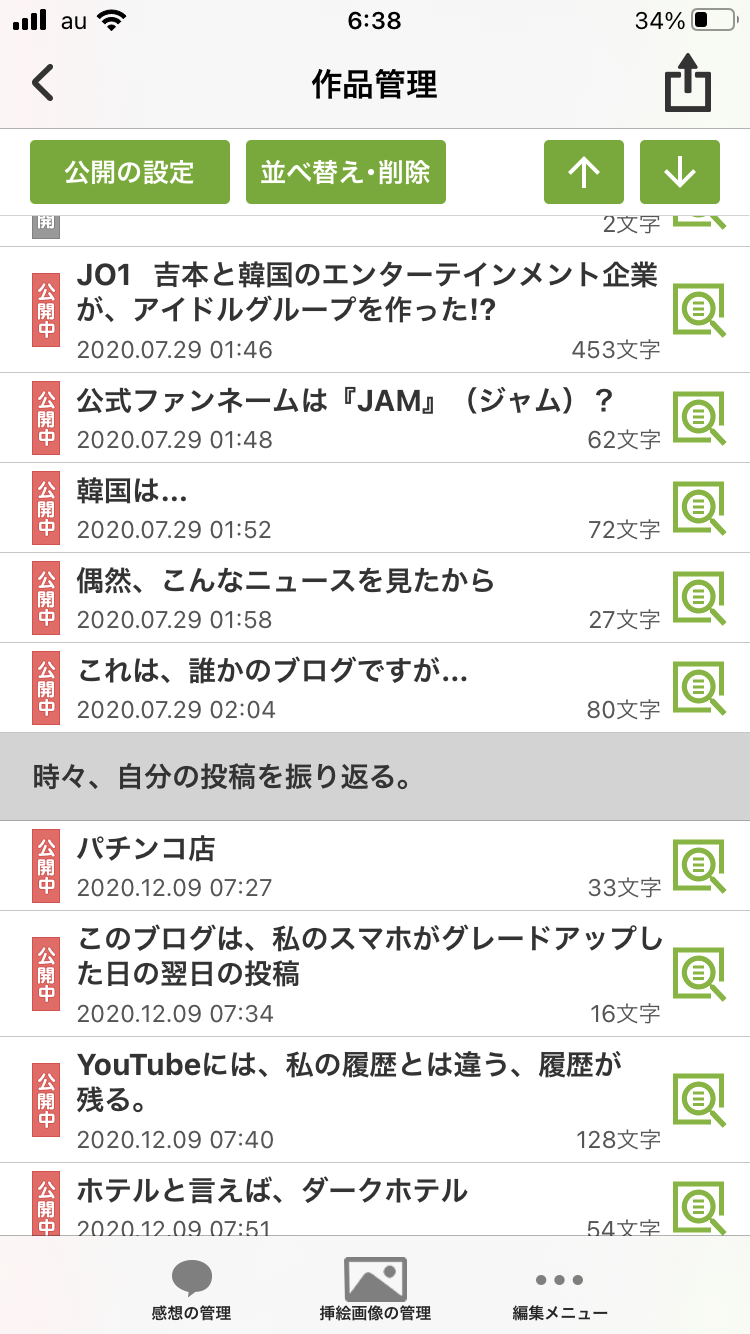Image resolution: width=750 pixels, height=1334 pixels.
Task: Open ホテルと言えば、ダークホテル episode
Action: pos(272,1191)
